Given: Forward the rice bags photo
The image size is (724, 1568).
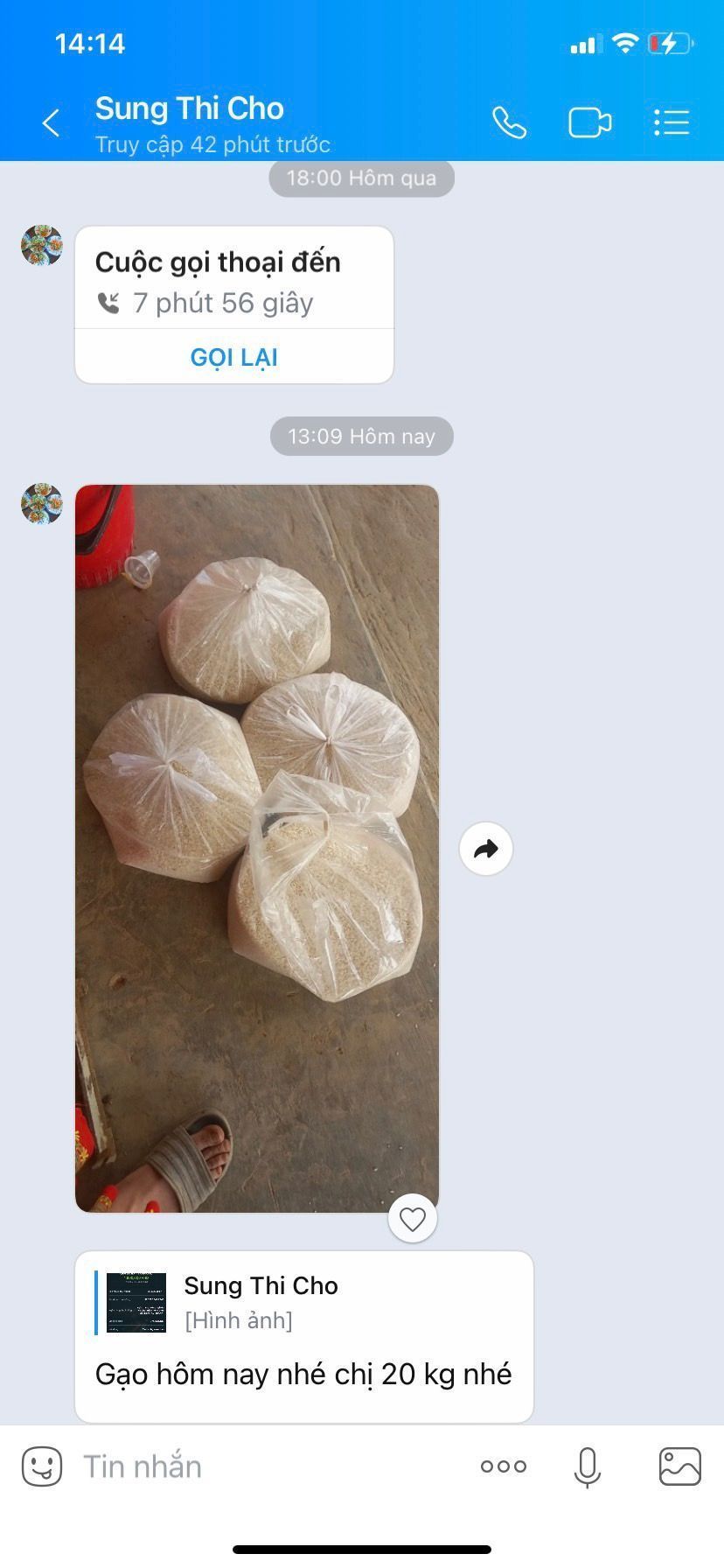Looking at the screenshot, I should tap(486, 849).
